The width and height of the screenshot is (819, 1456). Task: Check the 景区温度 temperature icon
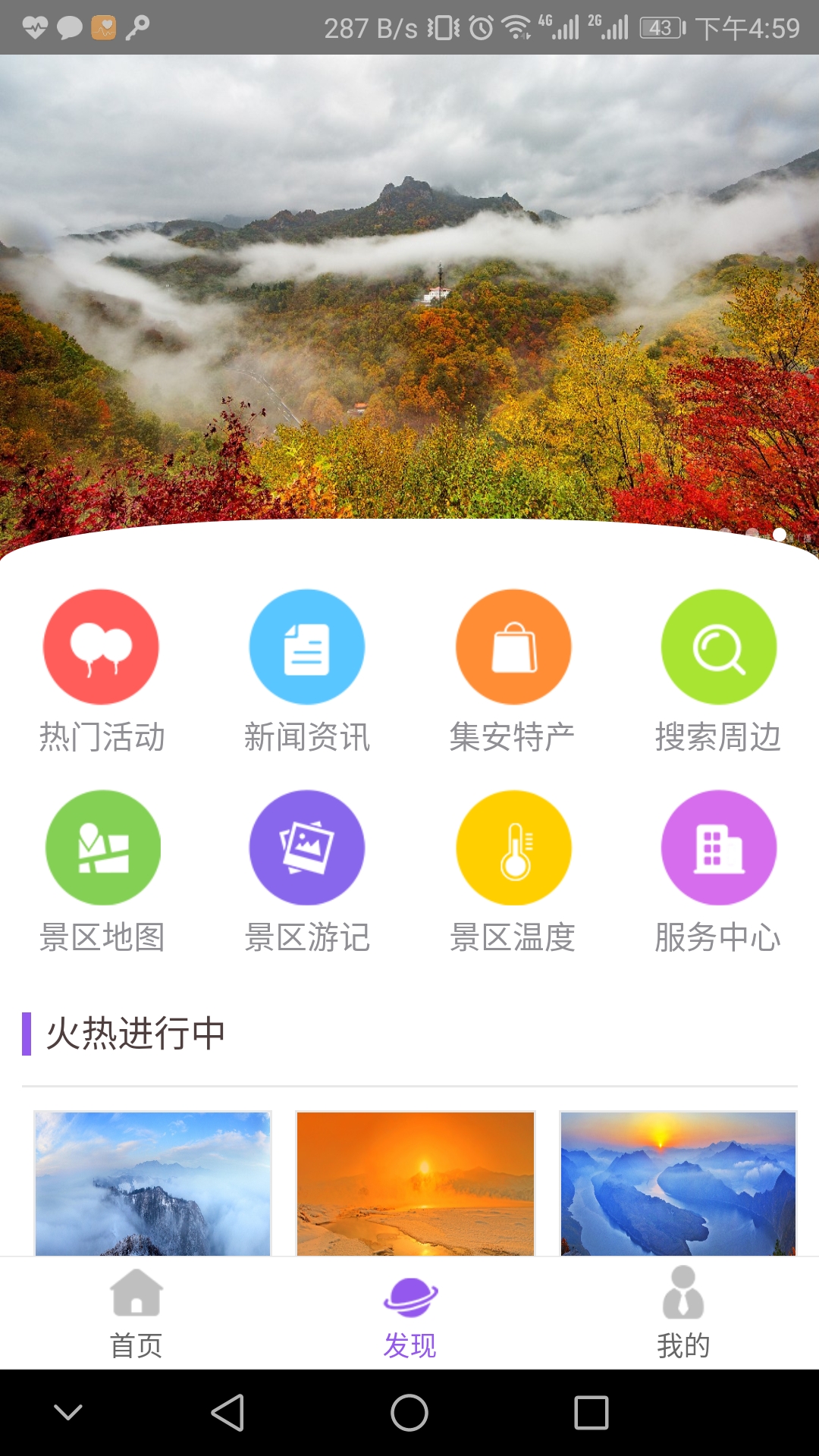pos(513,848)
